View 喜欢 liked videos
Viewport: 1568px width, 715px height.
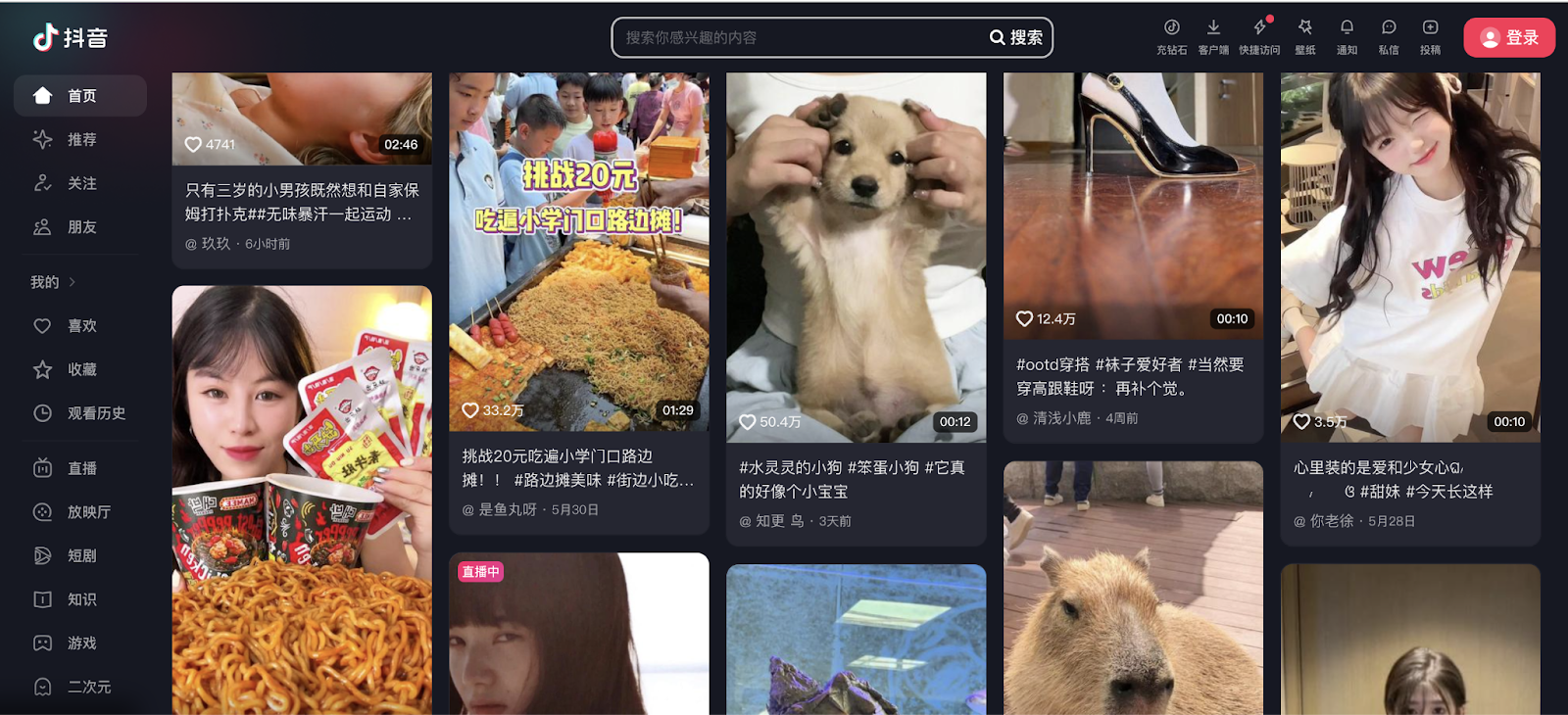(x=80, y=326)
